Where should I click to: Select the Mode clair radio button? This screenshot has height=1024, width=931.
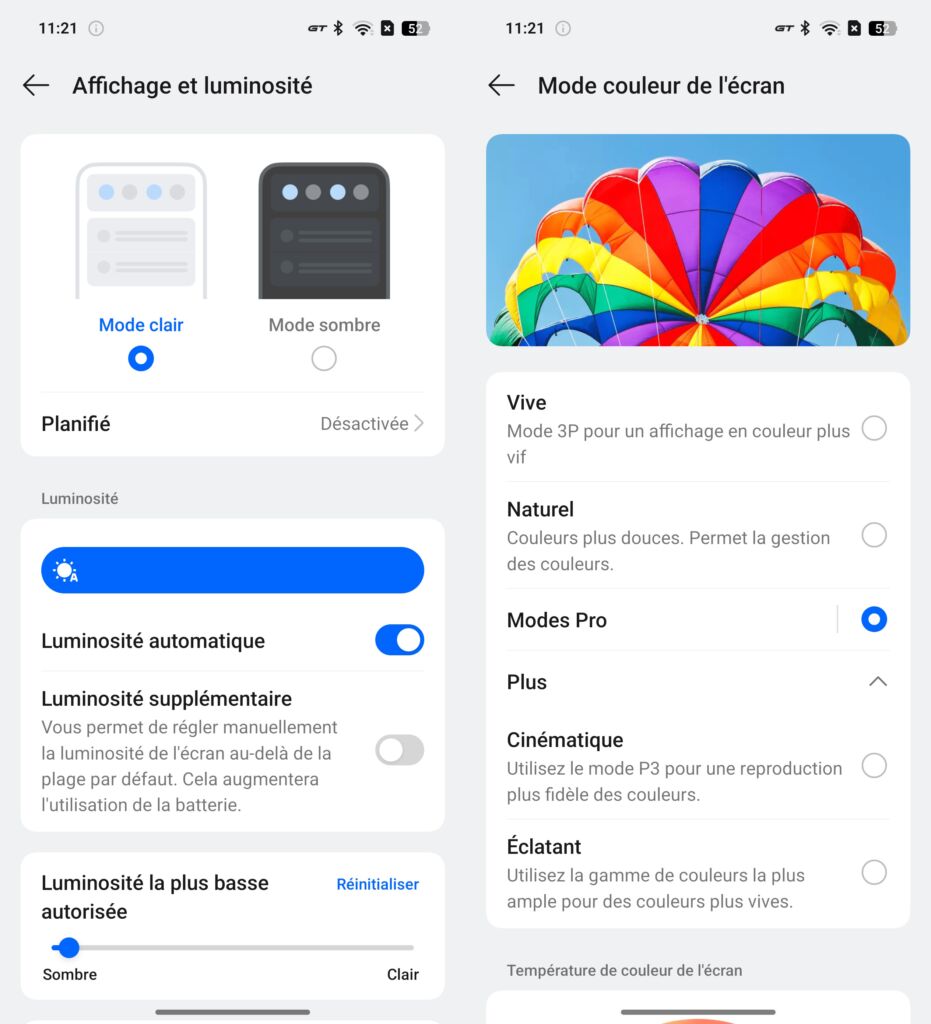[x=141, y=358]
